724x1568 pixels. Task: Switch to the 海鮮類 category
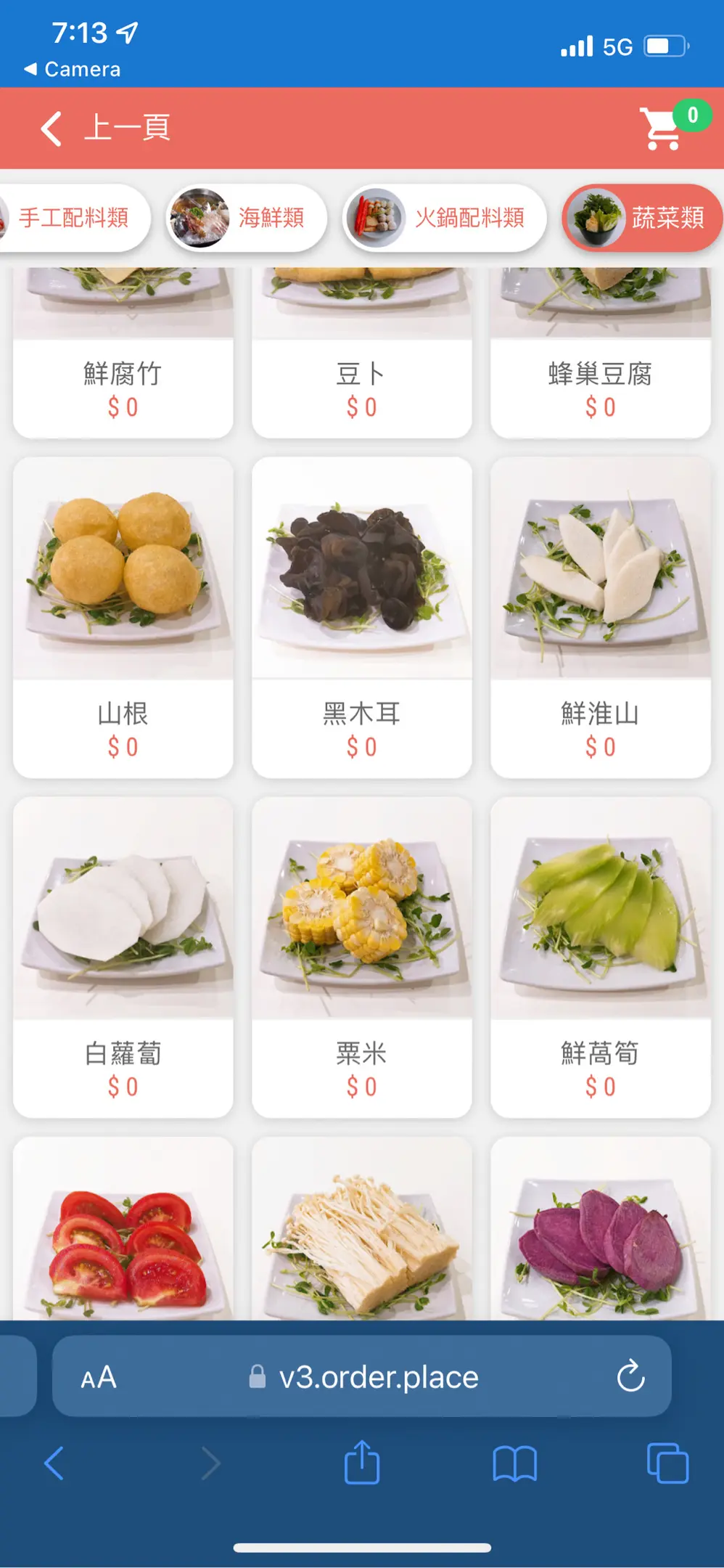coord(247,218)
